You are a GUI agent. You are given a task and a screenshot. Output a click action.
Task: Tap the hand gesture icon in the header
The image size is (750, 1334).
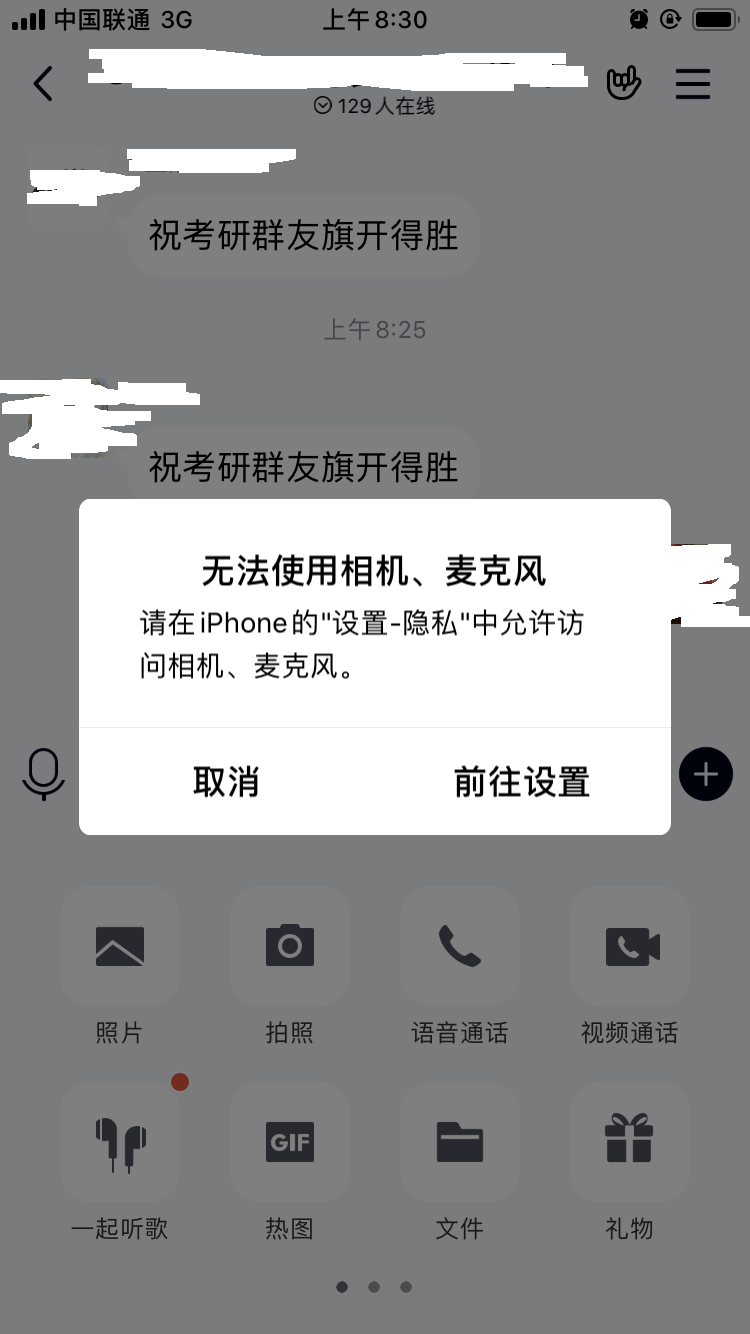coord(624,84)
